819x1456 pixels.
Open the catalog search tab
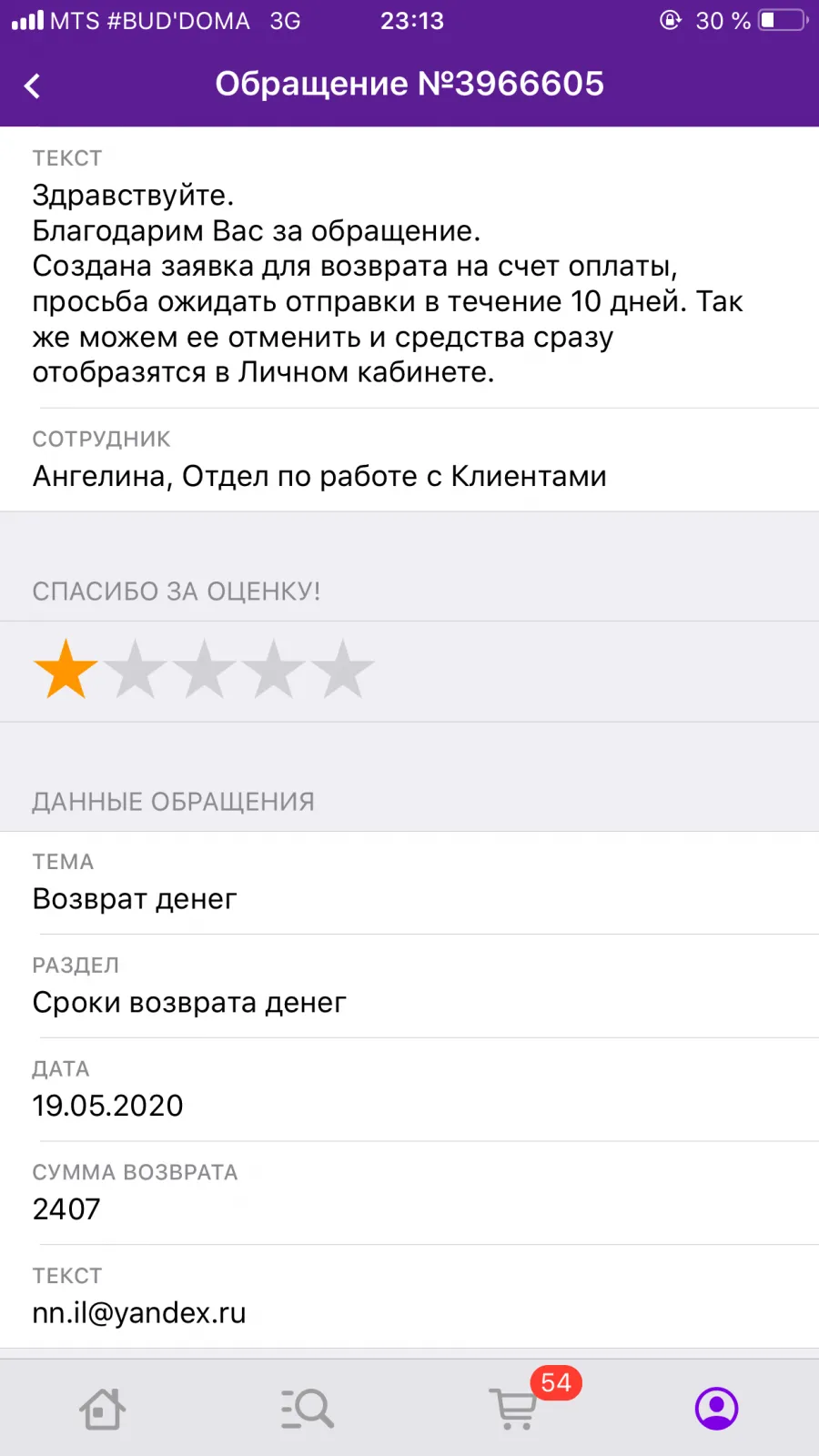tap(308, 1409)
